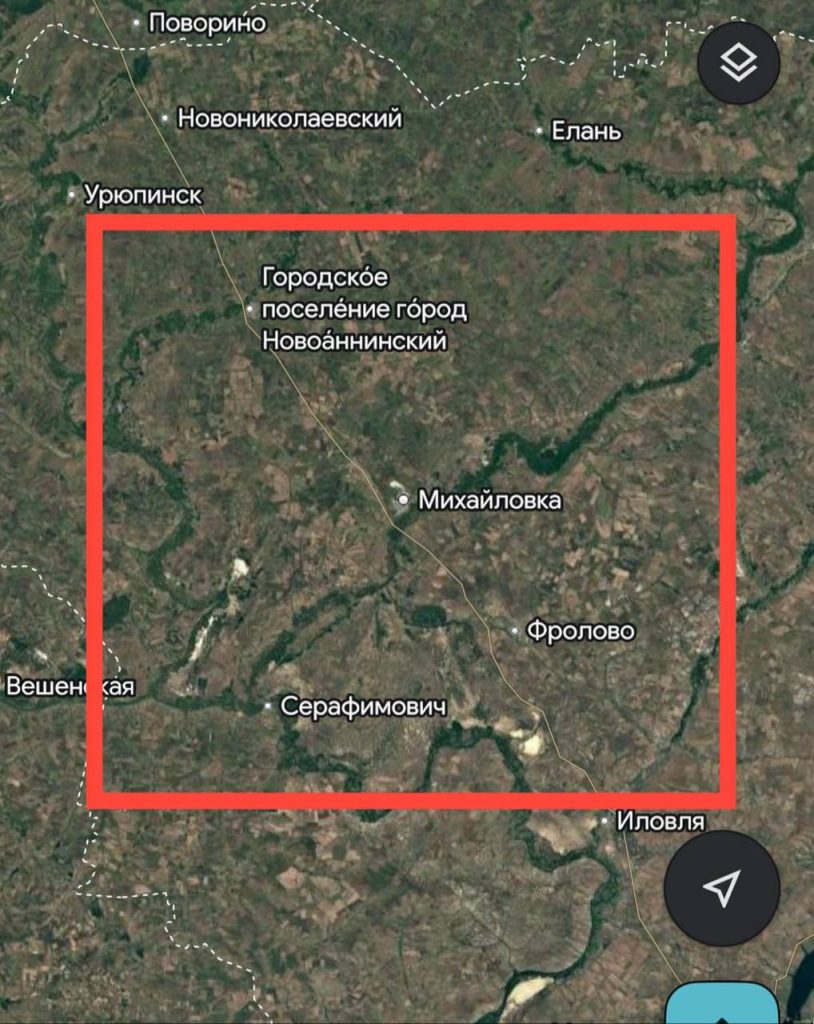This screenshot has width=814, height=1024.
Task: Click the Новониколаевский marker dot
Action: 165,117
